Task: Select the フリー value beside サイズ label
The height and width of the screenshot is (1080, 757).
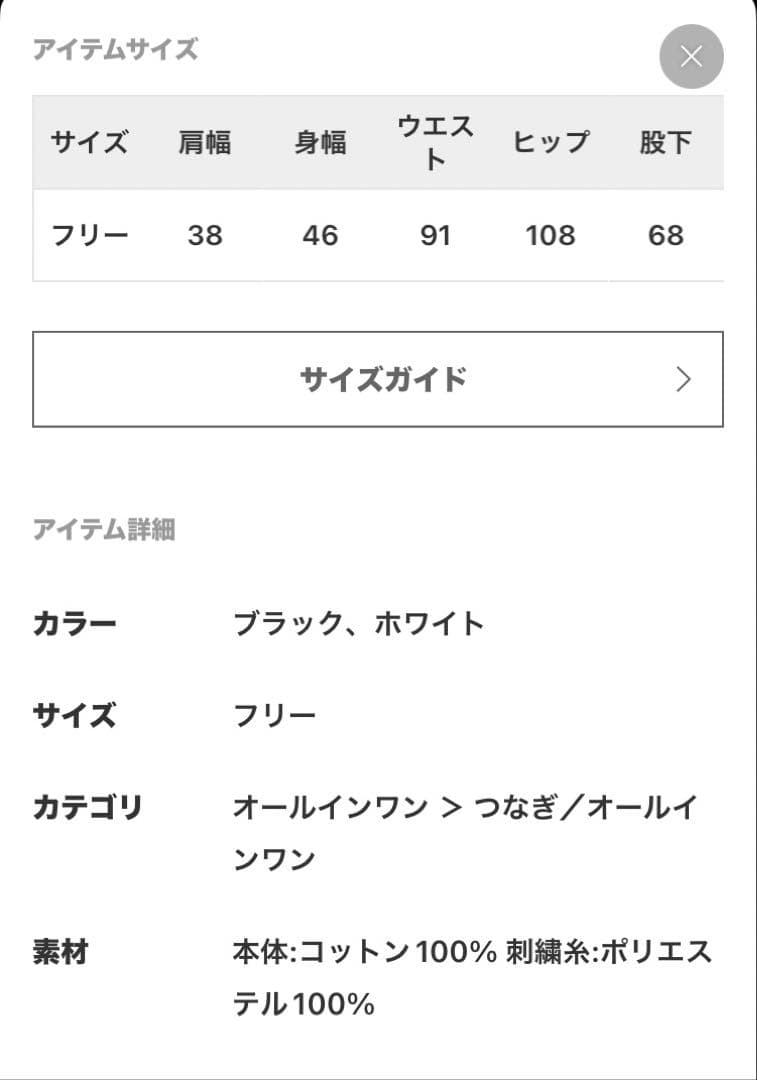Action: click(274, 714)
